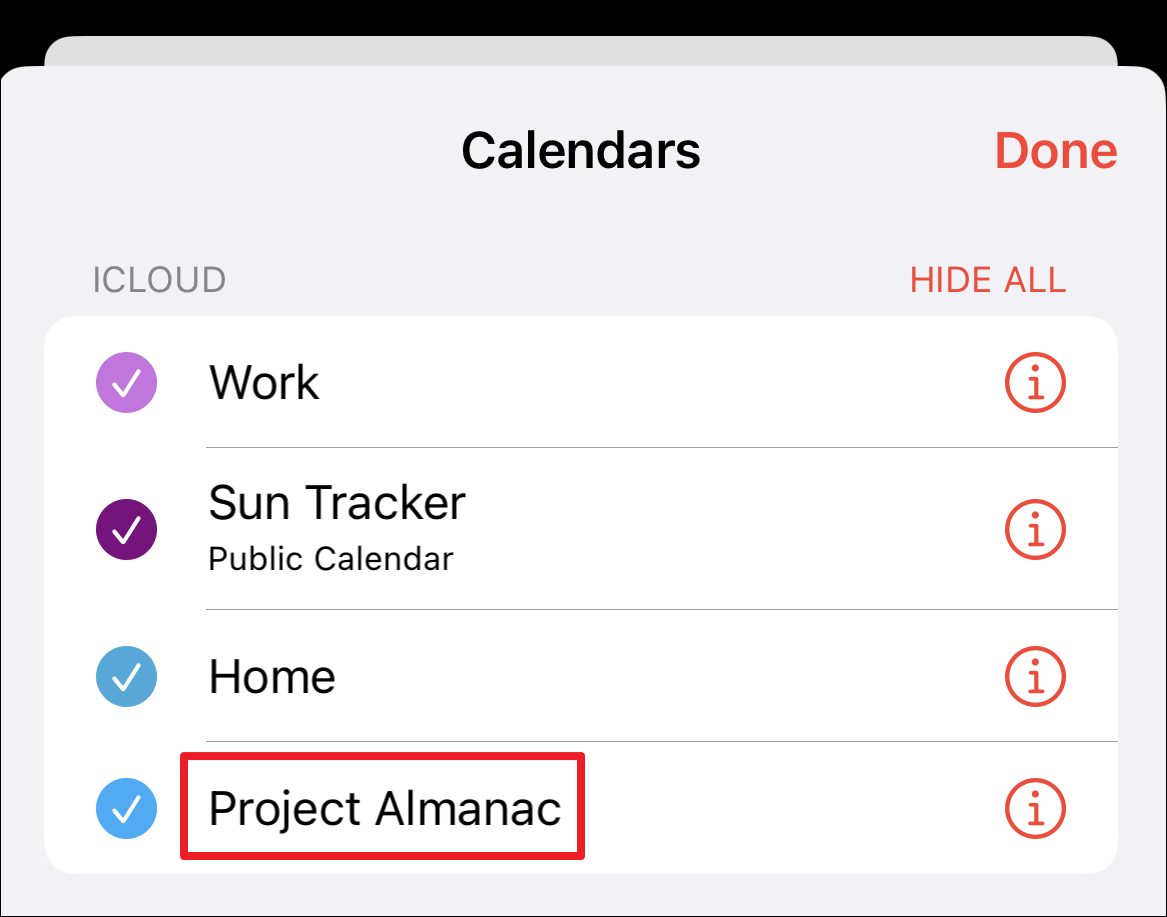Uncheck the Sun Tracker calendar
The height and width of the screenshot is (917, 1167).
pos(126,528)
